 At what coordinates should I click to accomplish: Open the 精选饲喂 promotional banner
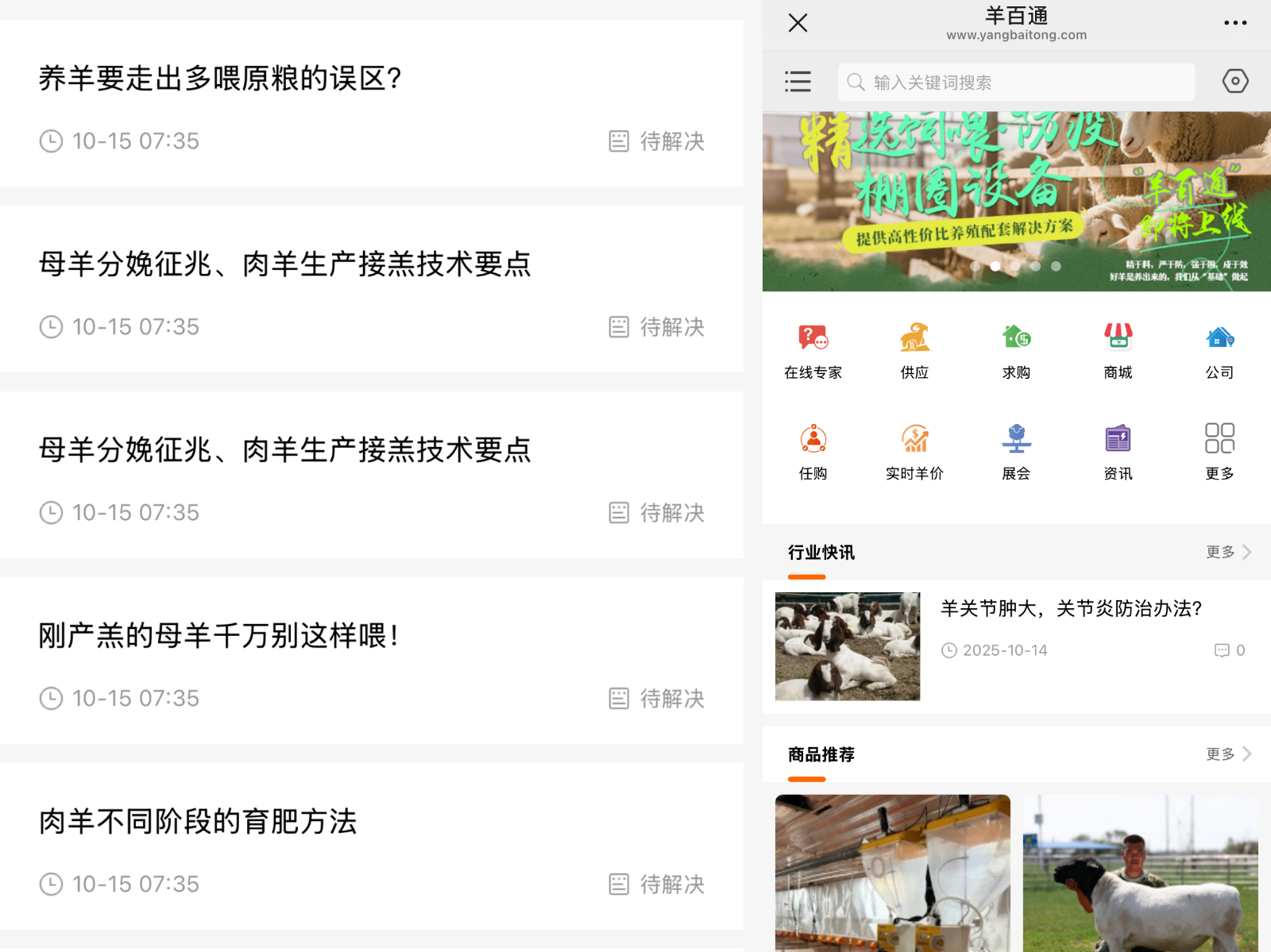pyautogui.click(x=1016, y=201)
